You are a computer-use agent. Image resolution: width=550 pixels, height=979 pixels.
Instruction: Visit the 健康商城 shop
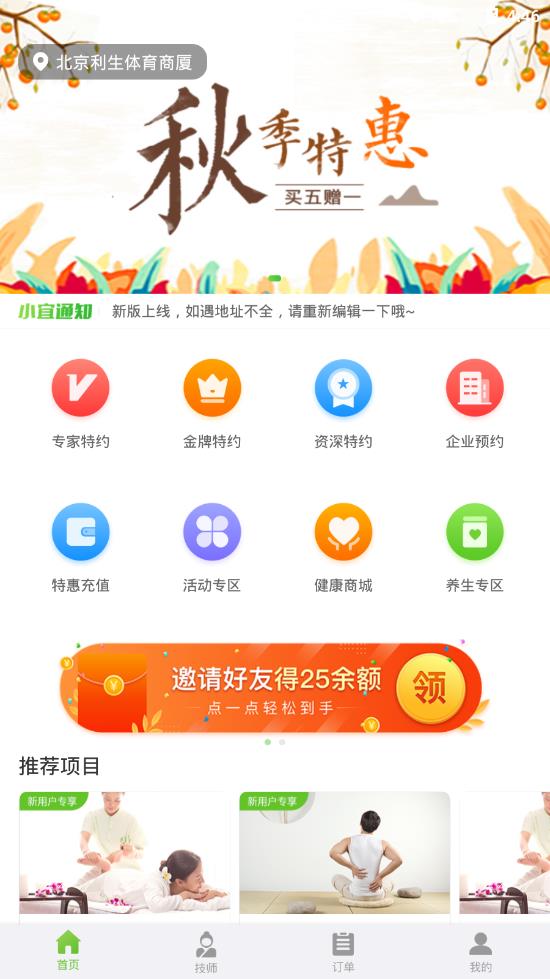coord(343,548)
